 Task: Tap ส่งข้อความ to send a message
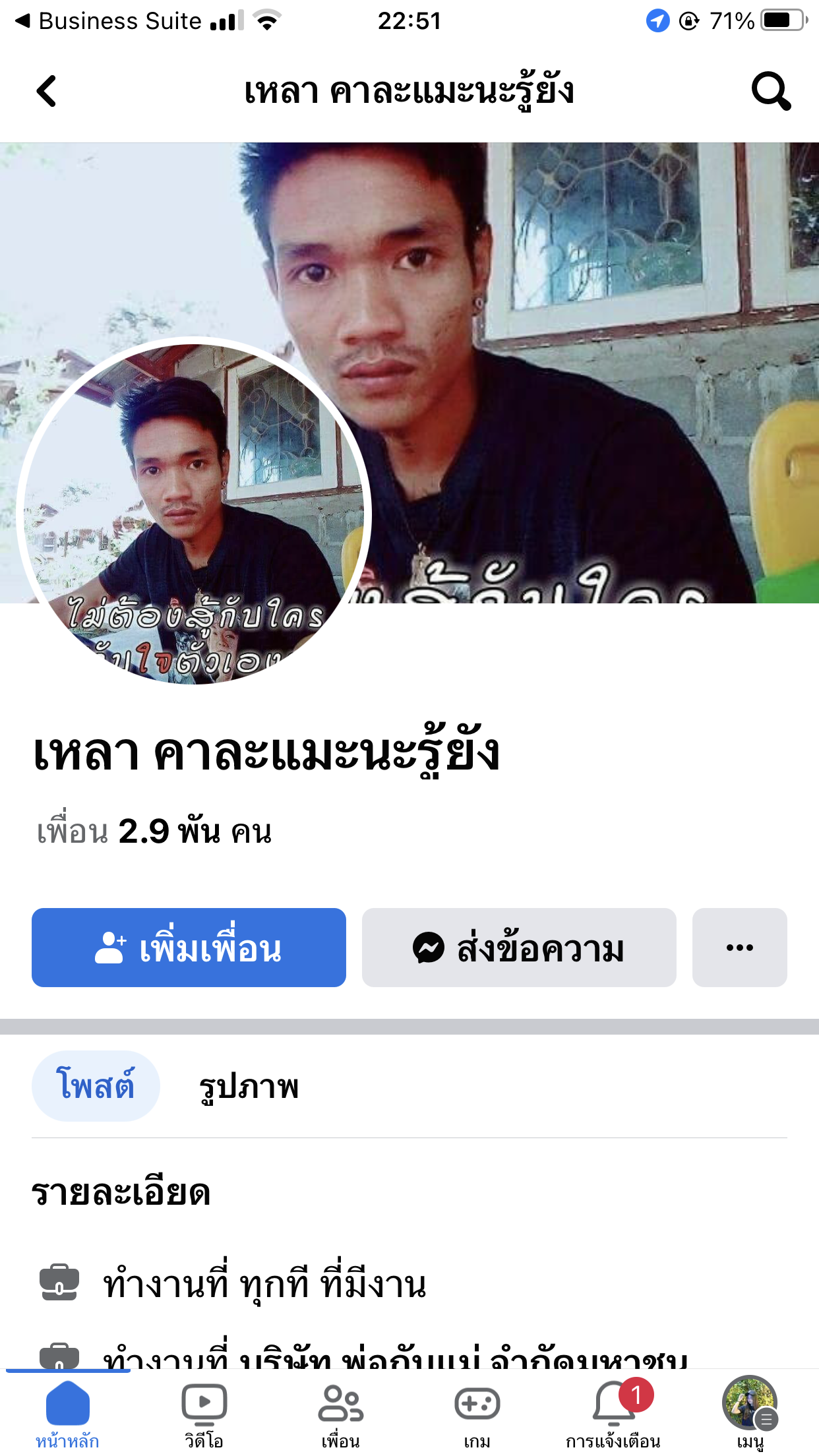[x=518, y=948]
